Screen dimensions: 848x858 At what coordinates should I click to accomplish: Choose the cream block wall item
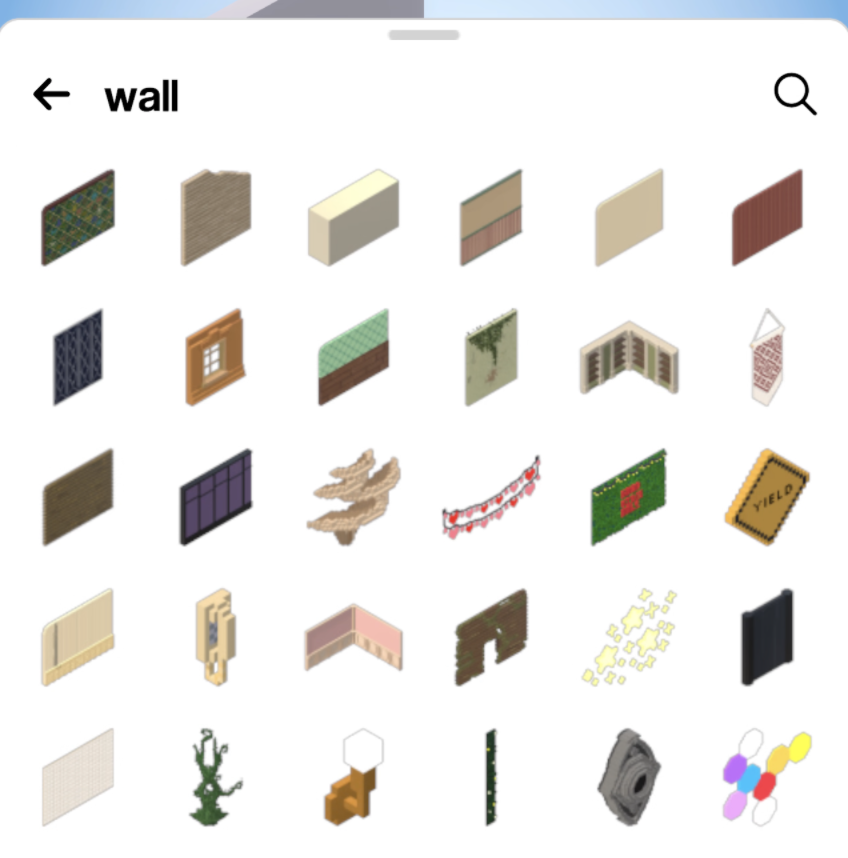pos(353,218)
